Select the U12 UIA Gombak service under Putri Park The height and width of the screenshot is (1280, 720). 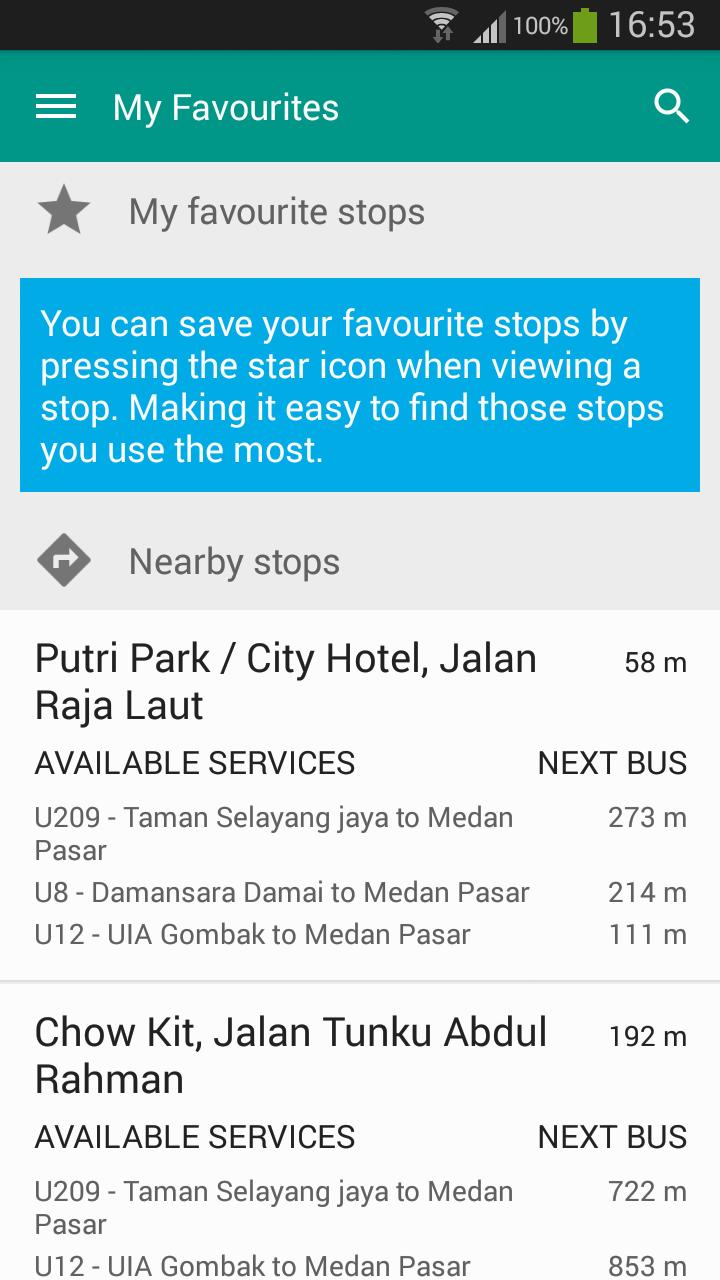point(251,934)
